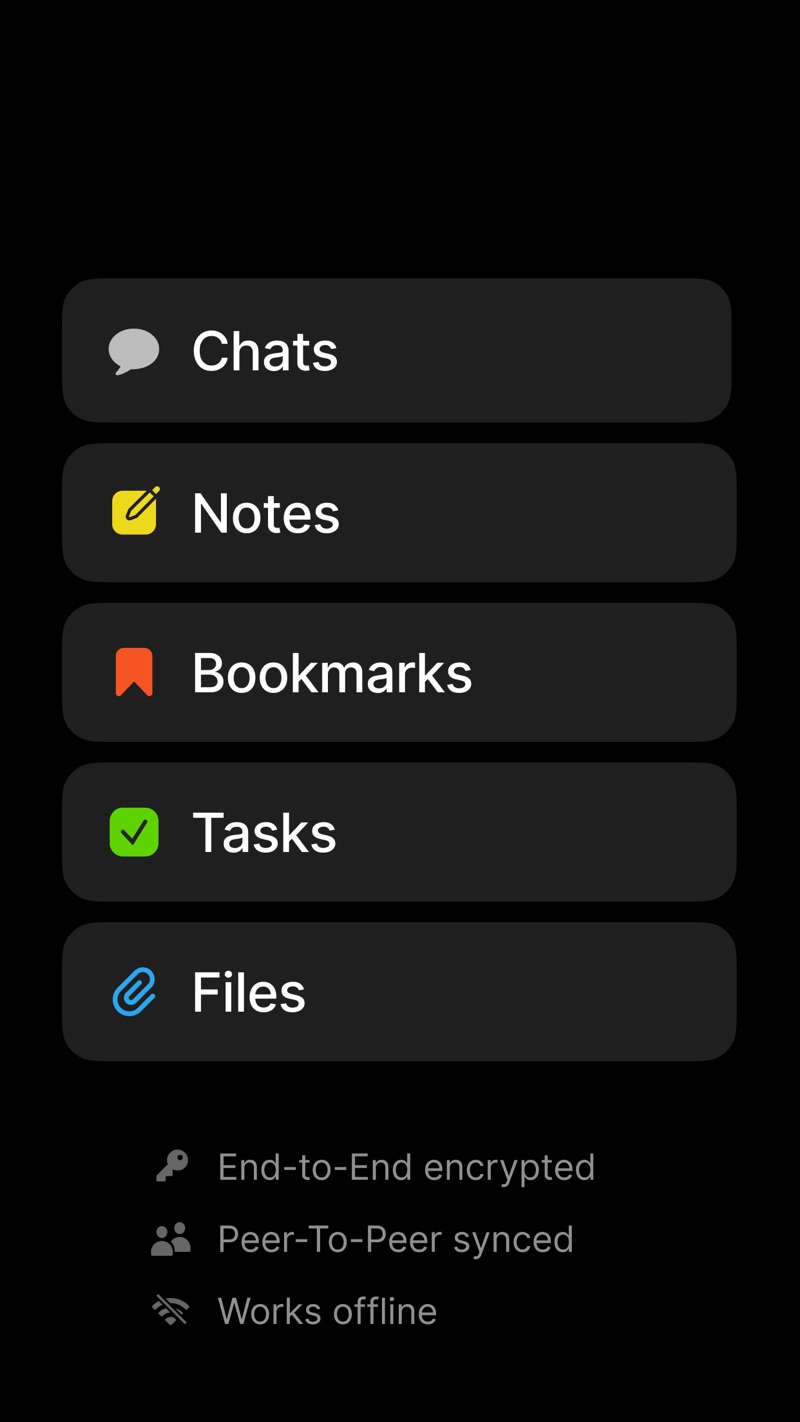Click the Peer-To-Peer synced label
The width and height of the screenshot is (800, 1422).
[x=394, y=1239]
